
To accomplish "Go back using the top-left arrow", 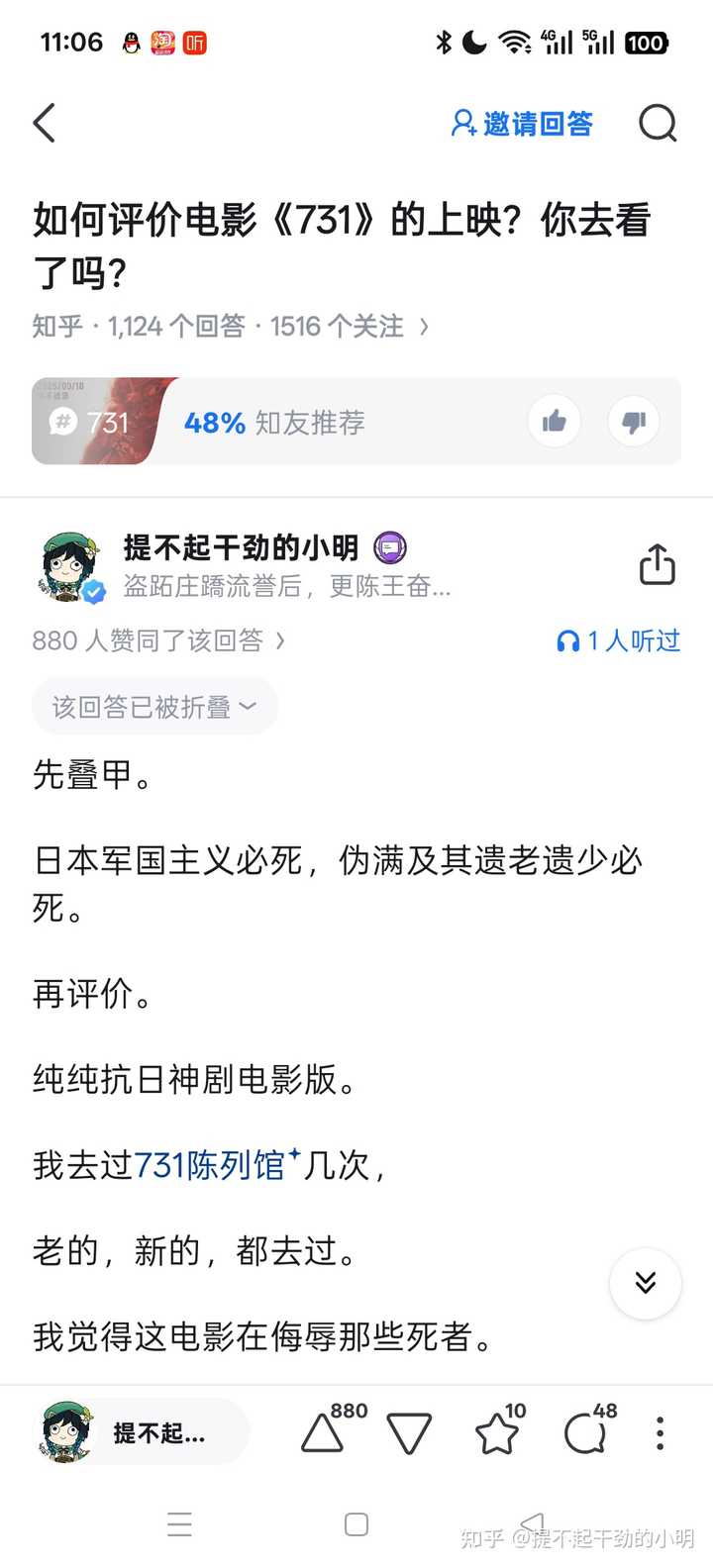I will (x=45, y=124).
